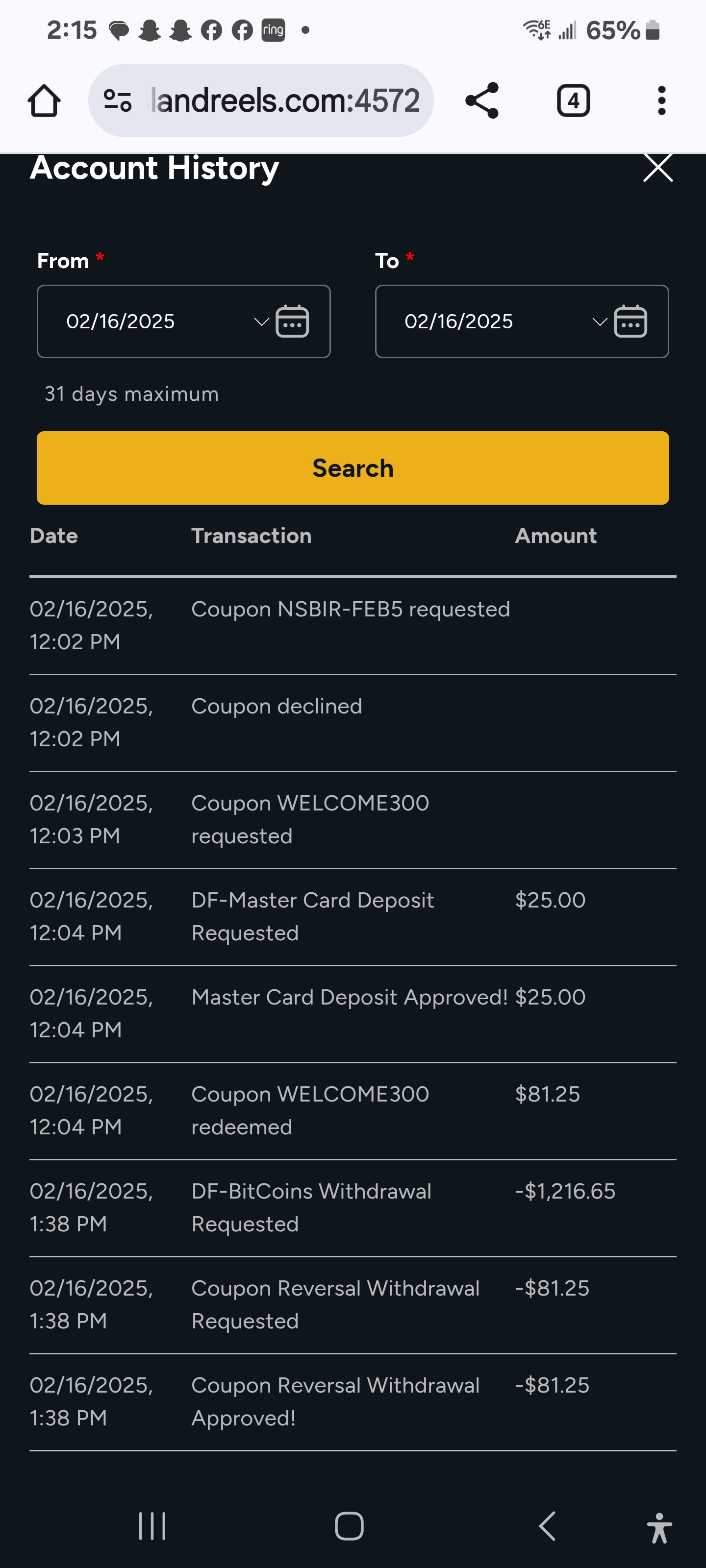Open the accessibility shortcut button
Screen dimensions: 706x1568
pyautogui.click(x=659, y=1528)
